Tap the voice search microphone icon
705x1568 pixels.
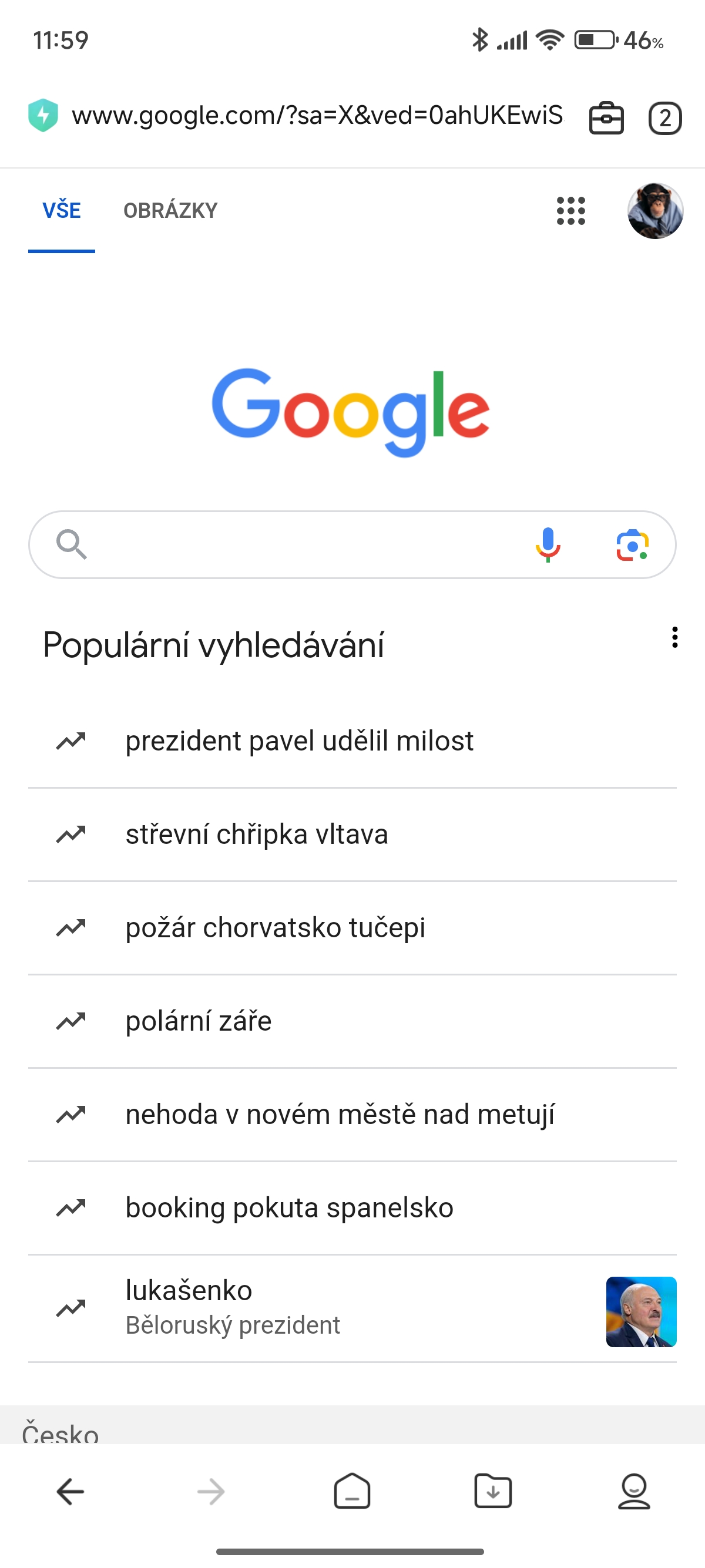[548, 544]
